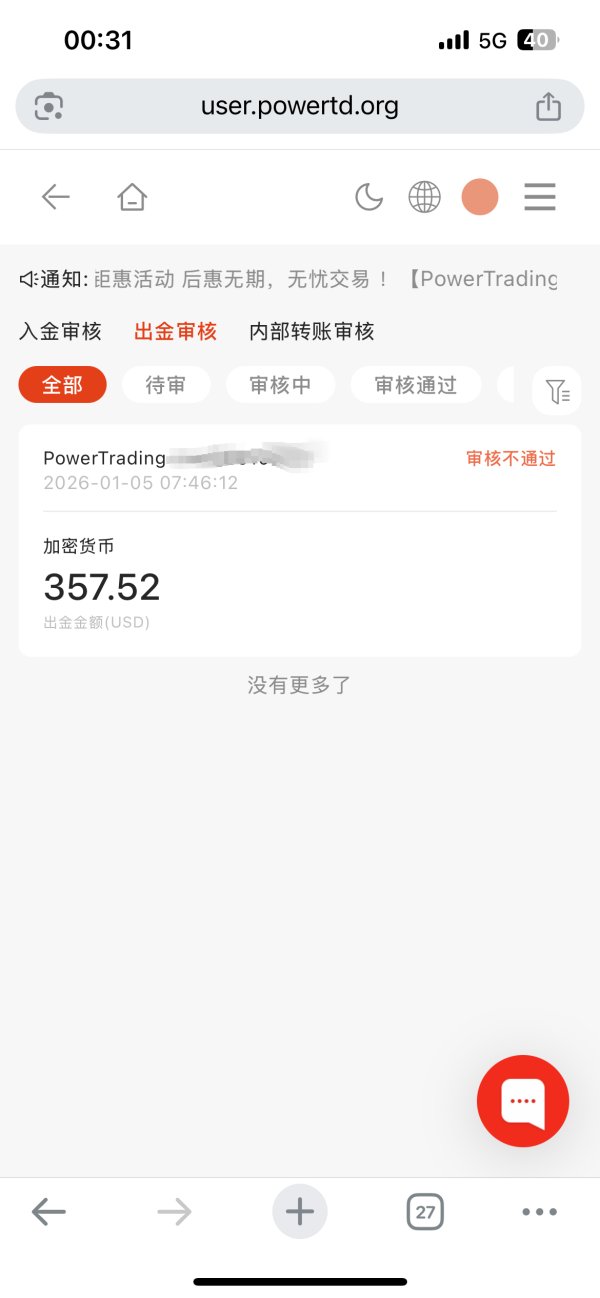The height and width of the screenshot is (1298, 600).
Task: Toggle dark mode with the moon icon
Action: [x=369, y=197]
